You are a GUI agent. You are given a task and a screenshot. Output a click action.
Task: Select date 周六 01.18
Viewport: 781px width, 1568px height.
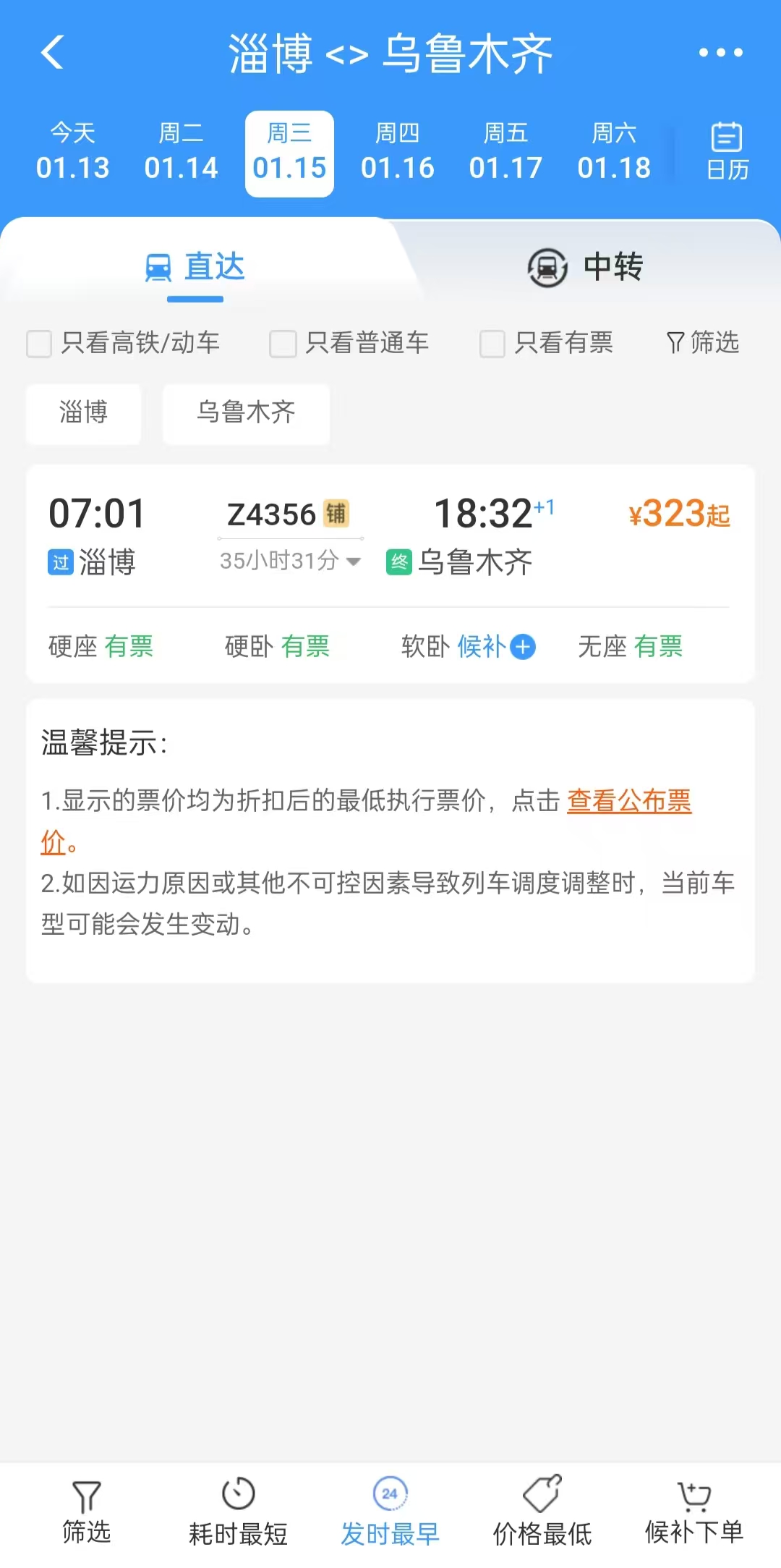[x=614, y=153]
